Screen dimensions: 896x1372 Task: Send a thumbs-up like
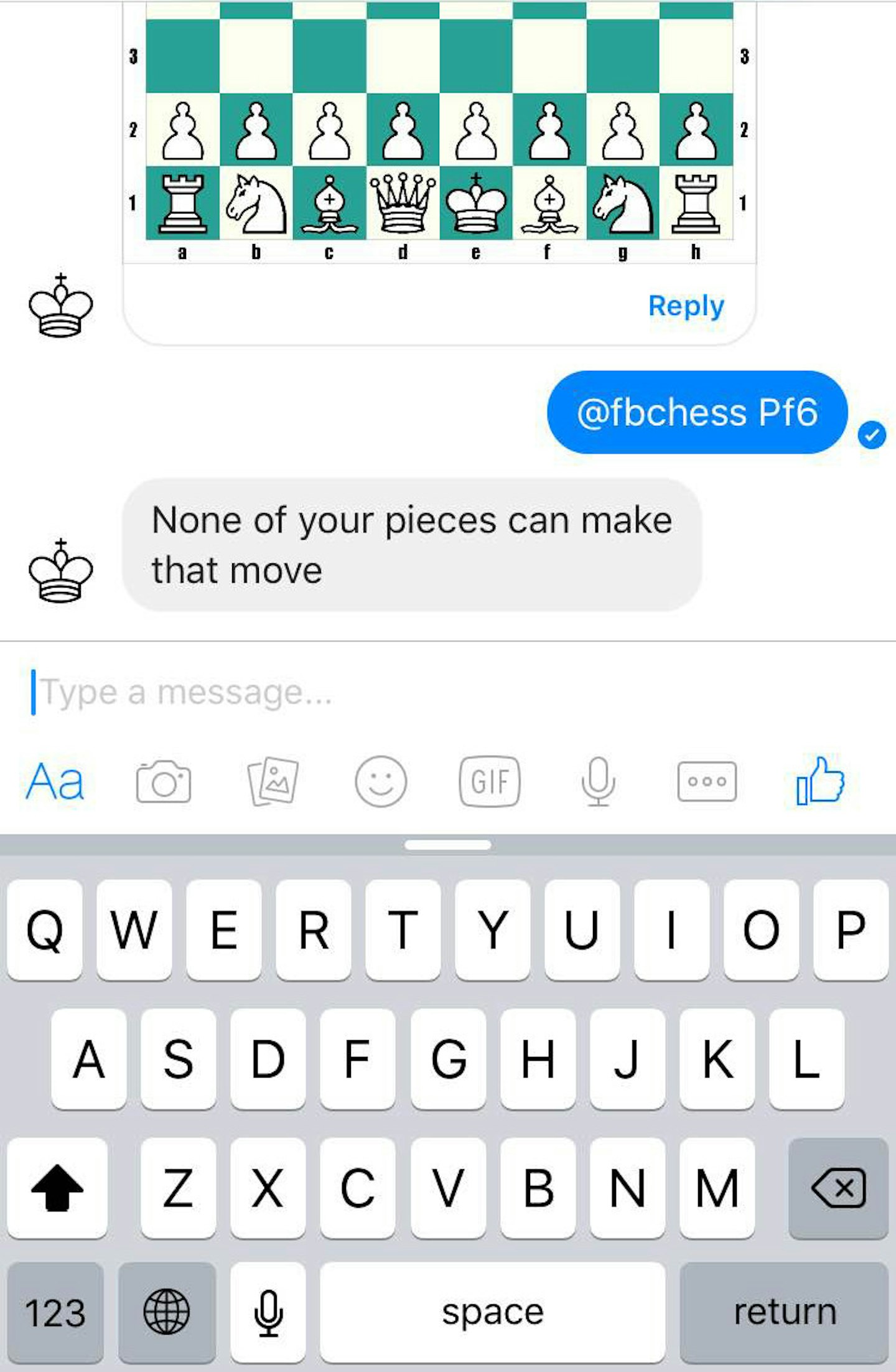pos(820,781)
